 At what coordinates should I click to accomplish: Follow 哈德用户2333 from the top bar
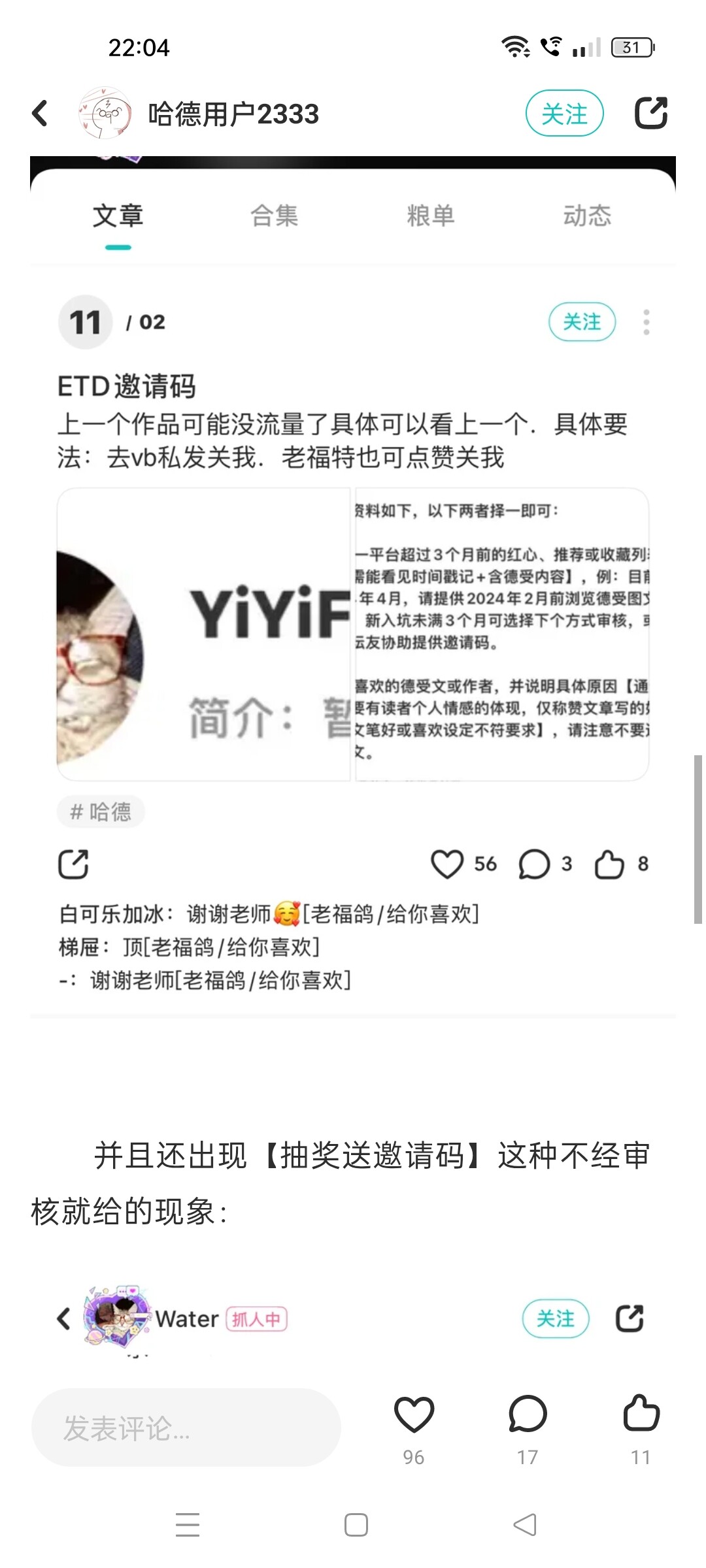tap(564, 114)
